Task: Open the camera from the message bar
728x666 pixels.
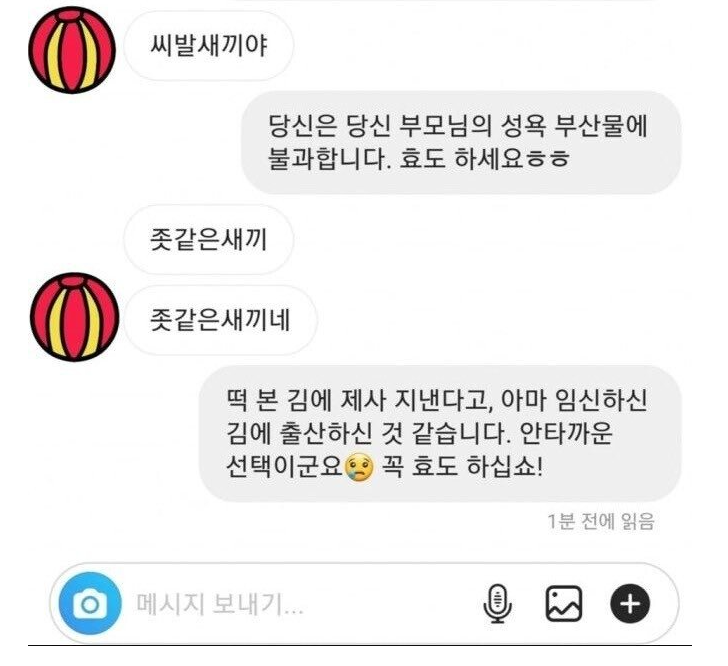Action: coord(90,603)
